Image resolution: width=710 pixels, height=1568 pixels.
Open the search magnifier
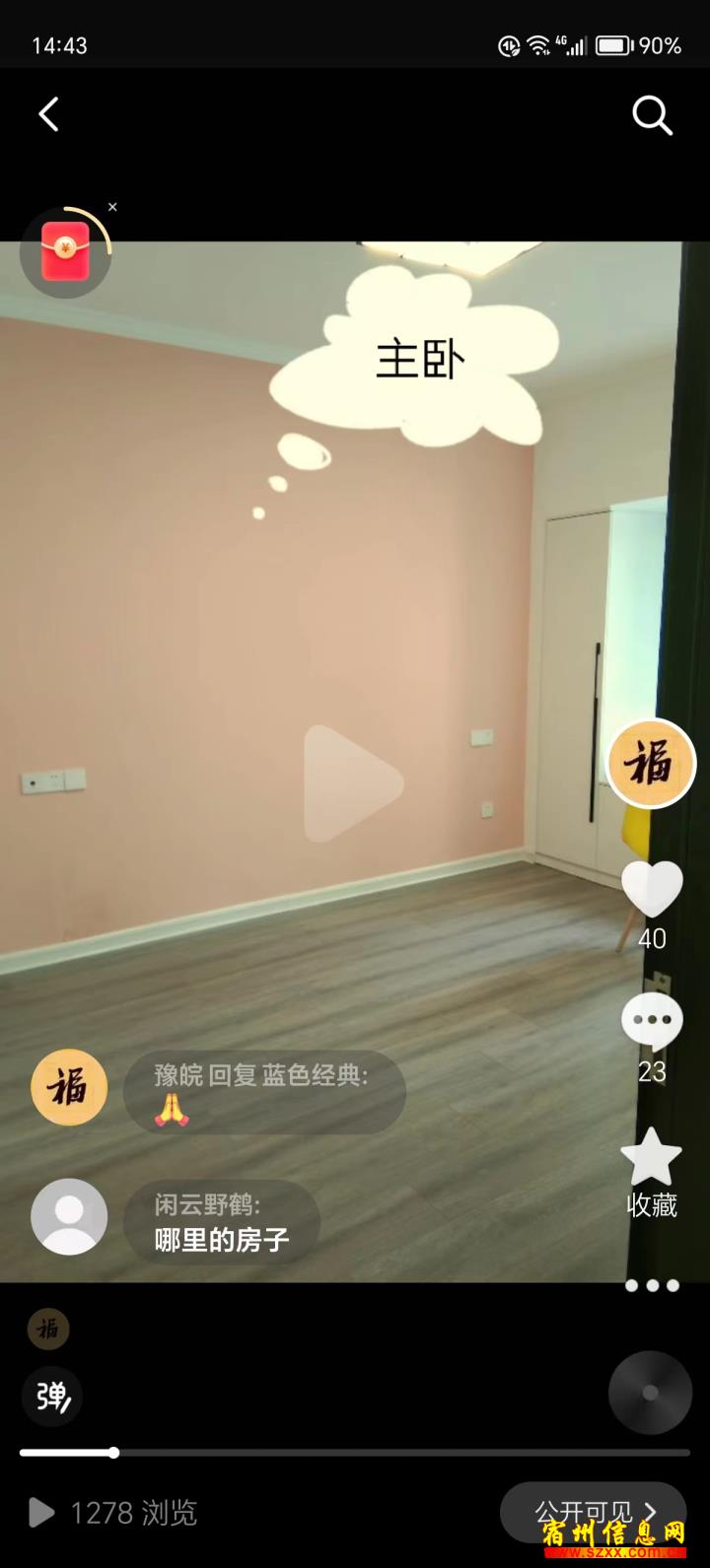pos(652,115)
